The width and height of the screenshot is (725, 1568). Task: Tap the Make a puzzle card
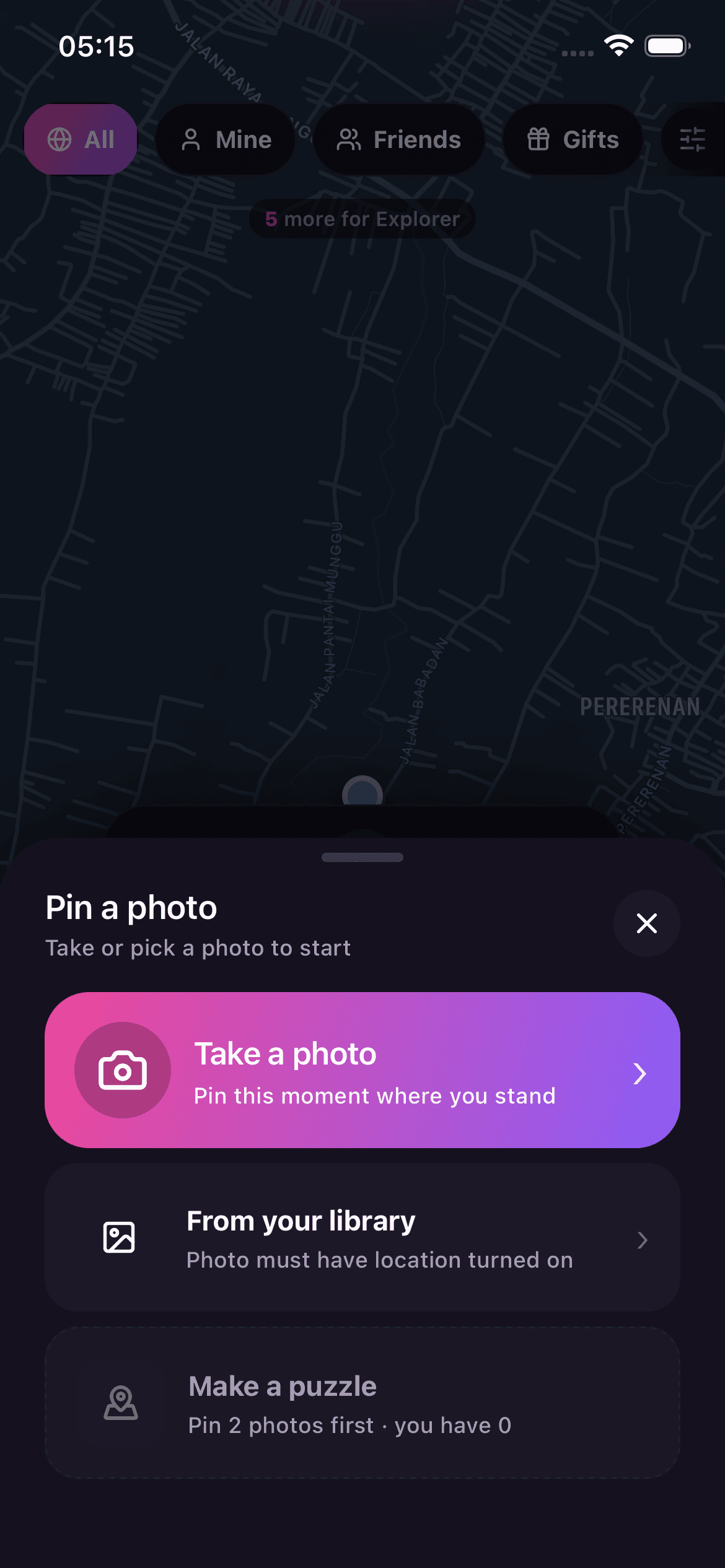pos(362,1403)
